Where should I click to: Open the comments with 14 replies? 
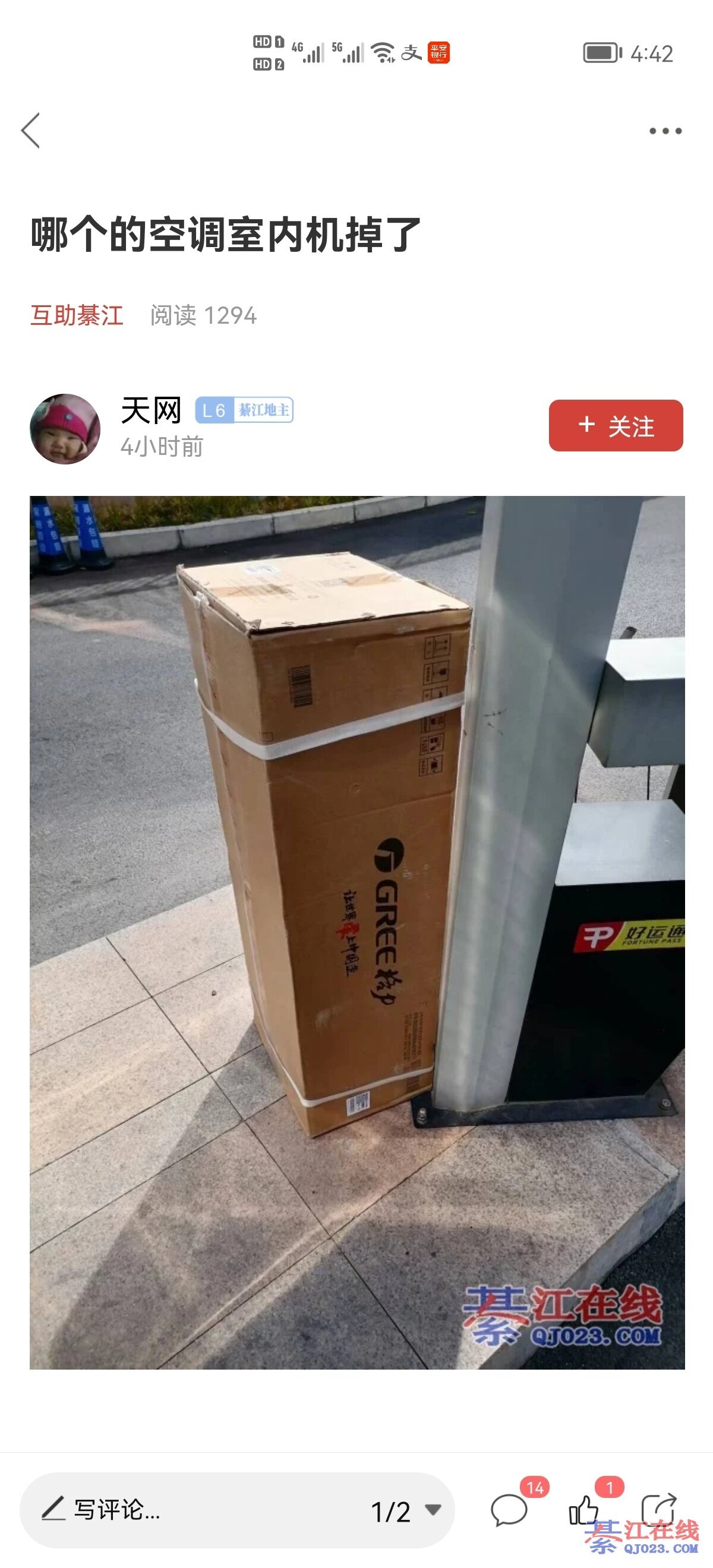[x=509, y=1510]
